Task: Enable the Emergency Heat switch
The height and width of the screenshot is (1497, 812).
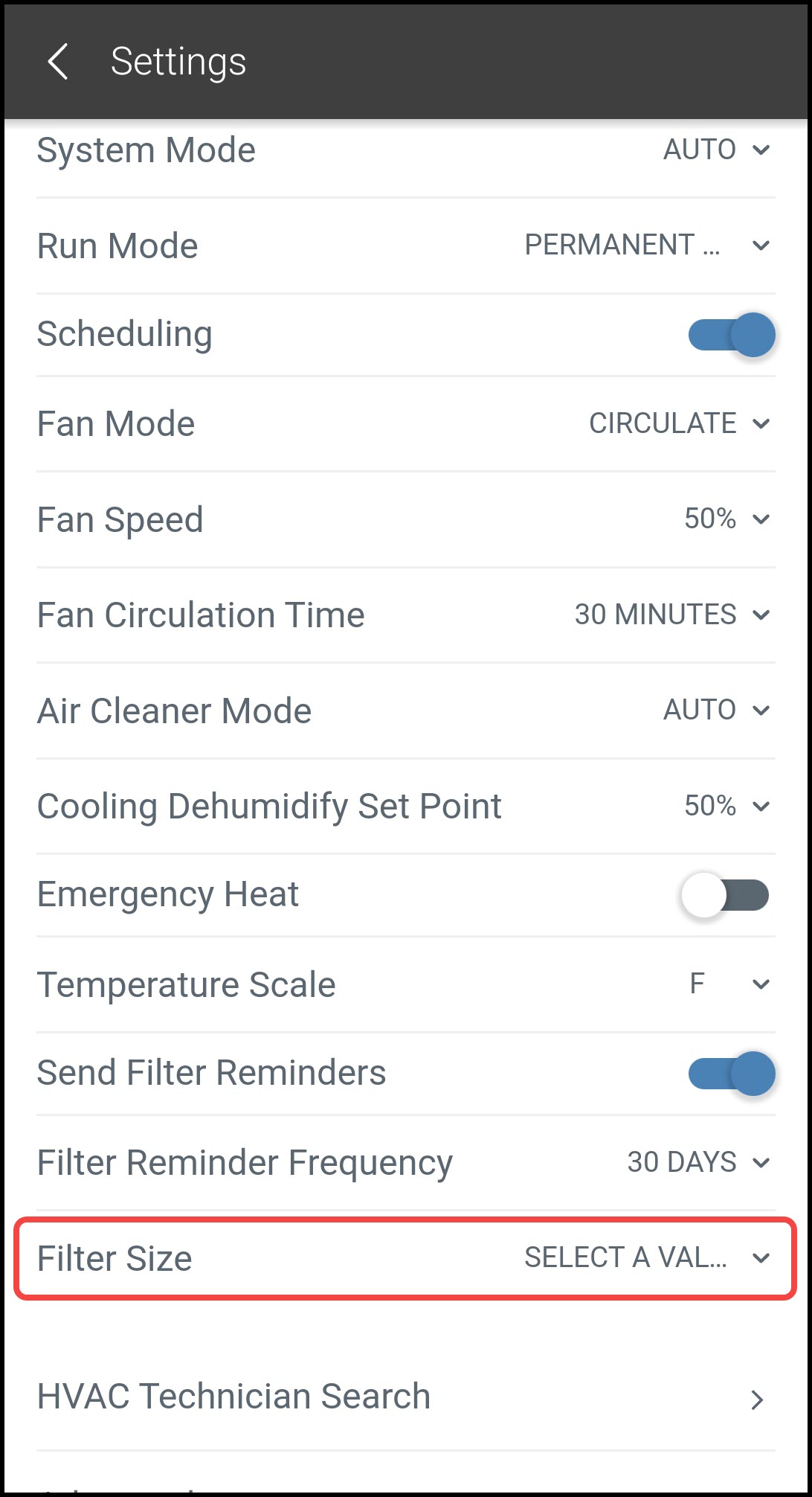Action: coord(725,894)
